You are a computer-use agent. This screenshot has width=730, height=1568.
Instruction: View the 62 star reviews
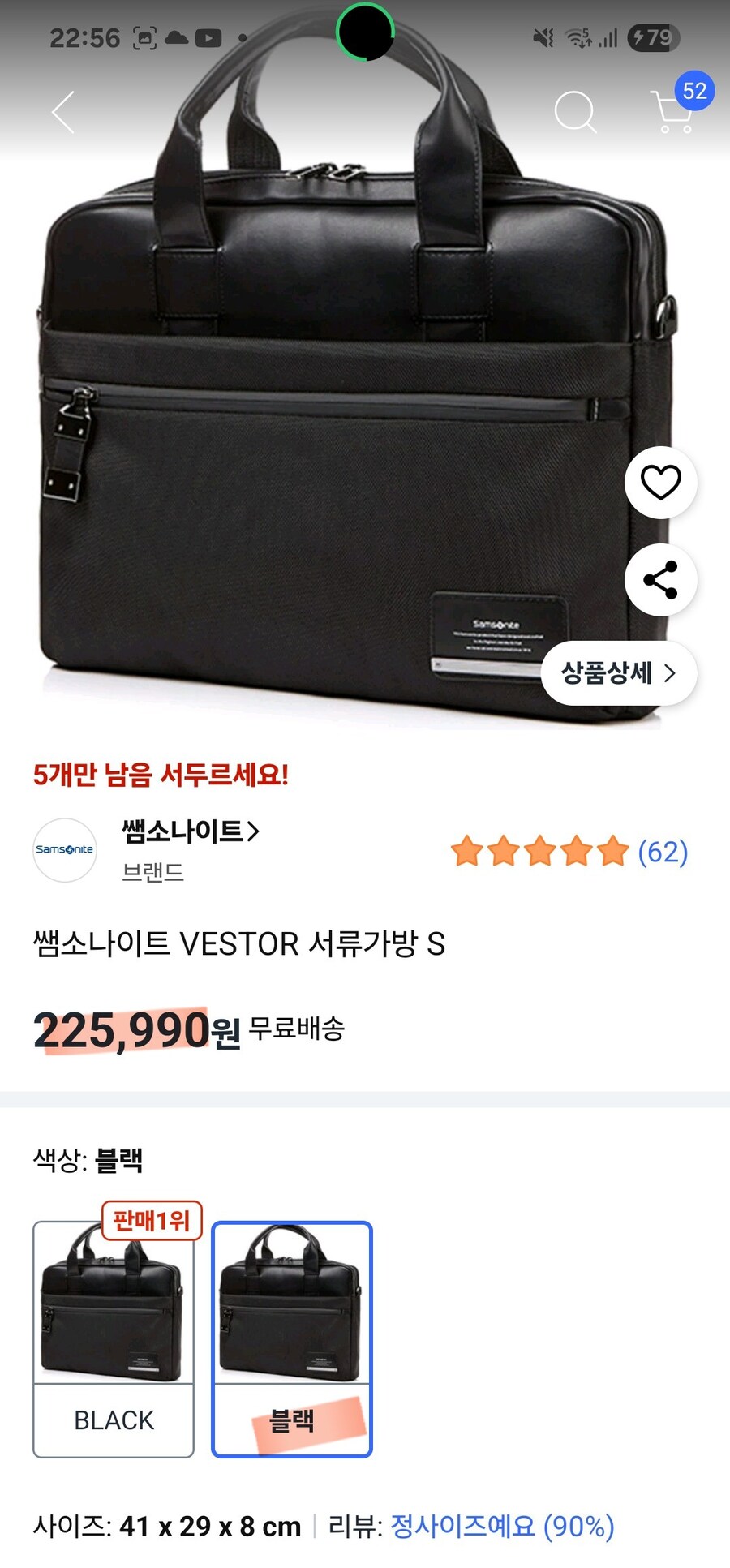point(569,852)
